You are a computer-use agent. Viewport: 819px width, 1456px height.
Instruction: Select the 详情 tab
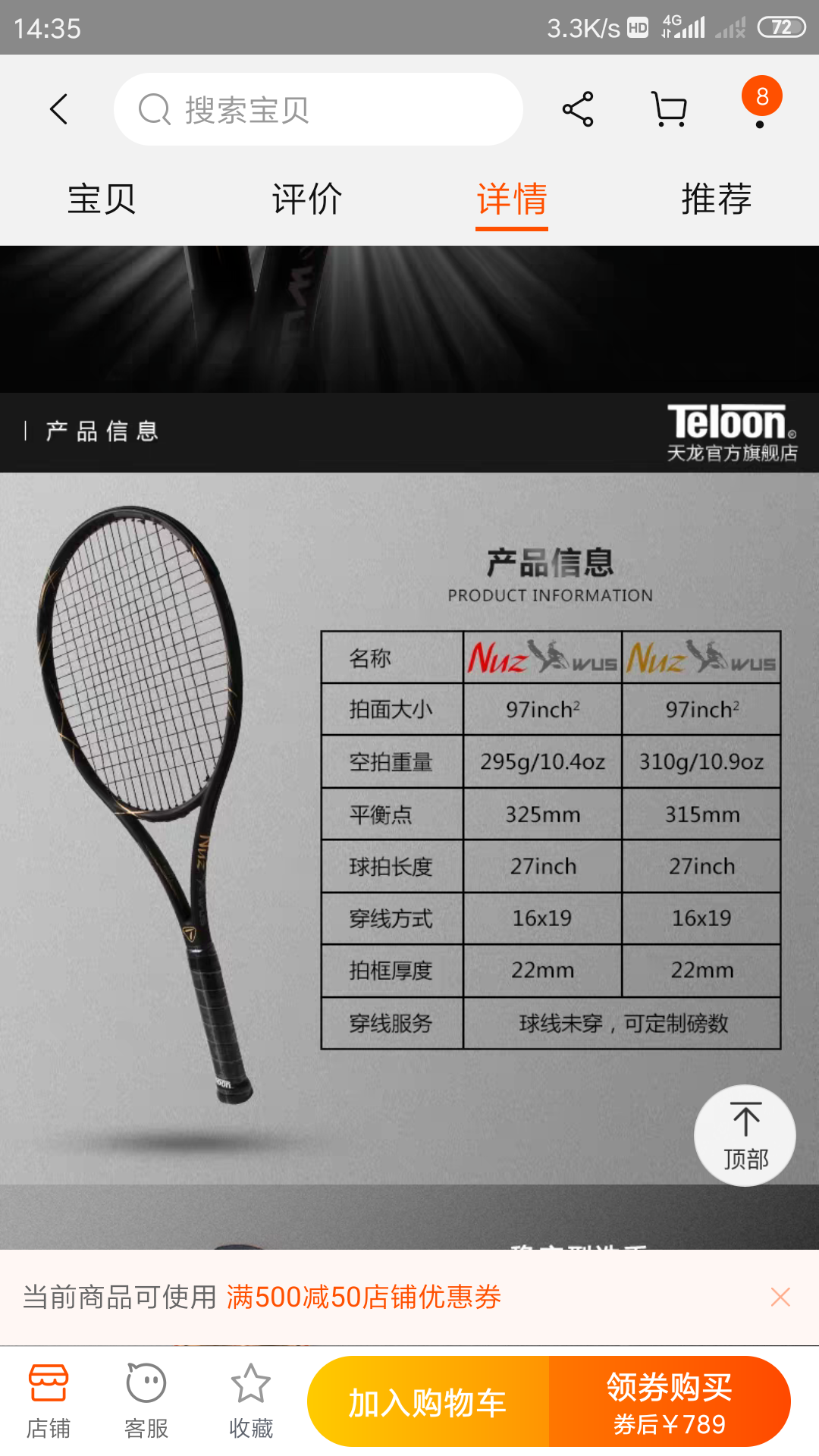coord(512,199)
